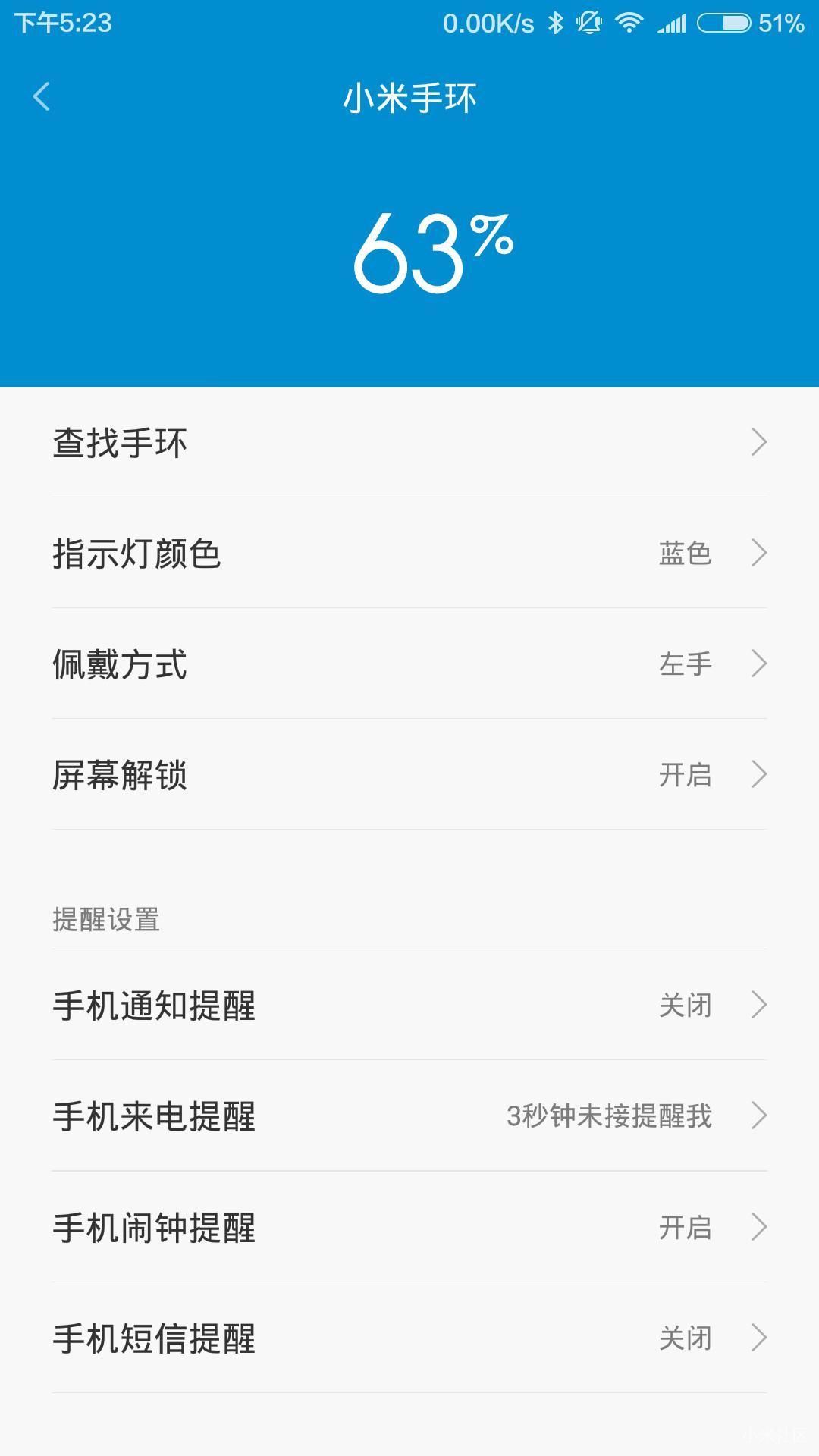
Task: Enable 手机通知提醒 notification alerts
Action: [x=409, y=1006]
